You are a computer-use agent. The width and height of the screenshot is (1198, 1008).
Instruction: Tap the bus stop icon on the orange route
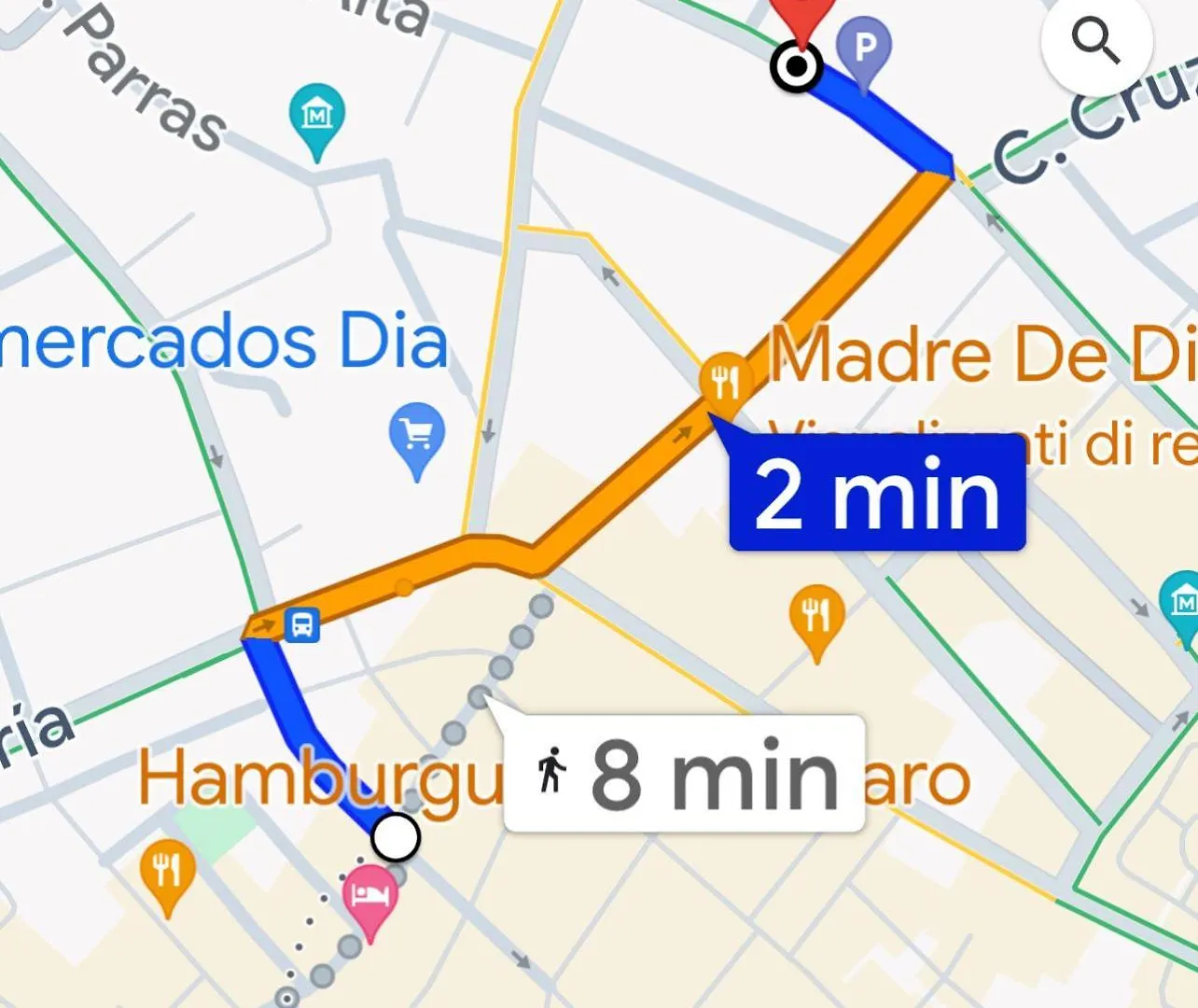point(302,624)
